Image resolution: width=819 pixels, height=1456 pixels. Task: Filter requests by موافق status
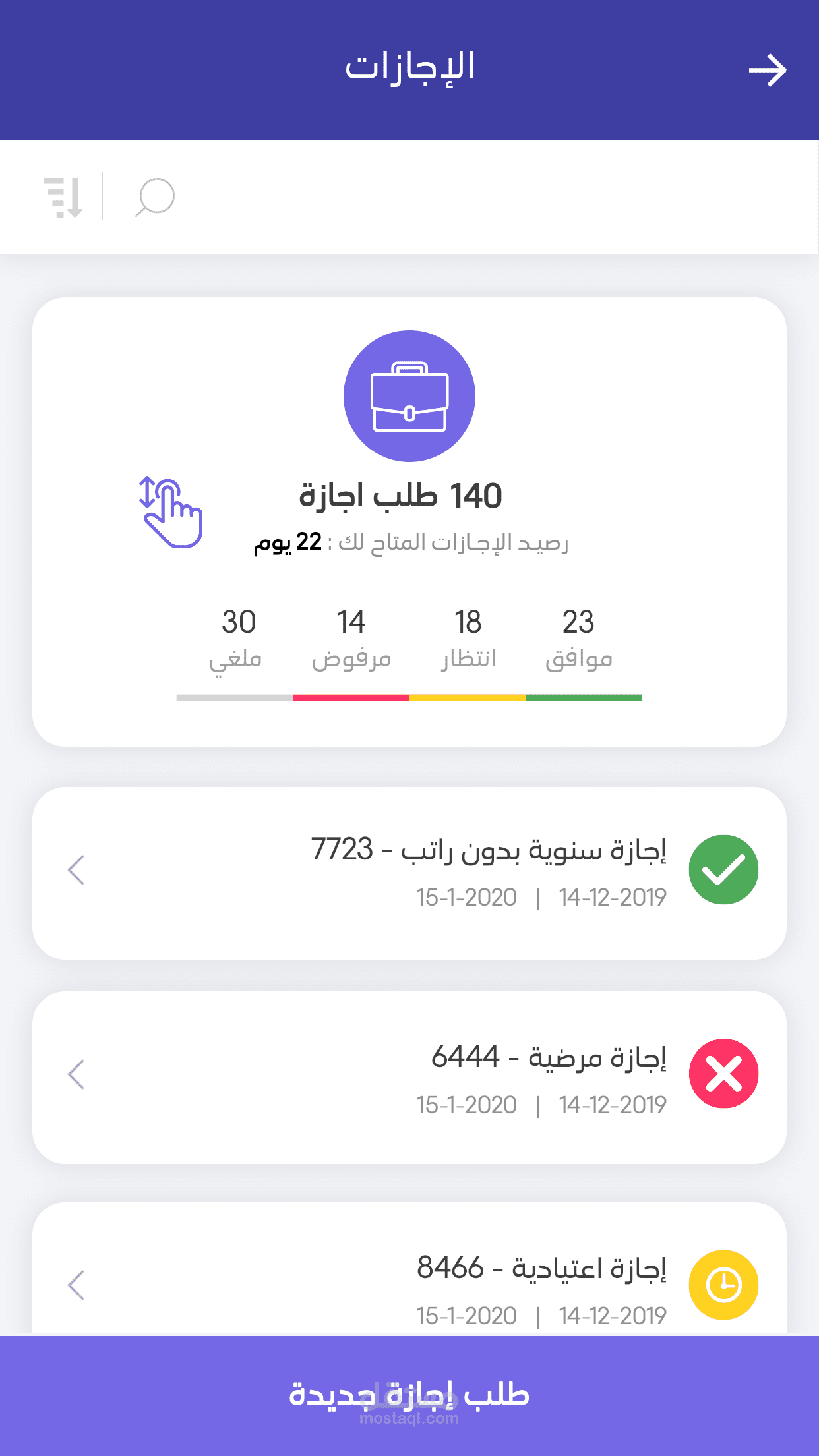(578, 639)
